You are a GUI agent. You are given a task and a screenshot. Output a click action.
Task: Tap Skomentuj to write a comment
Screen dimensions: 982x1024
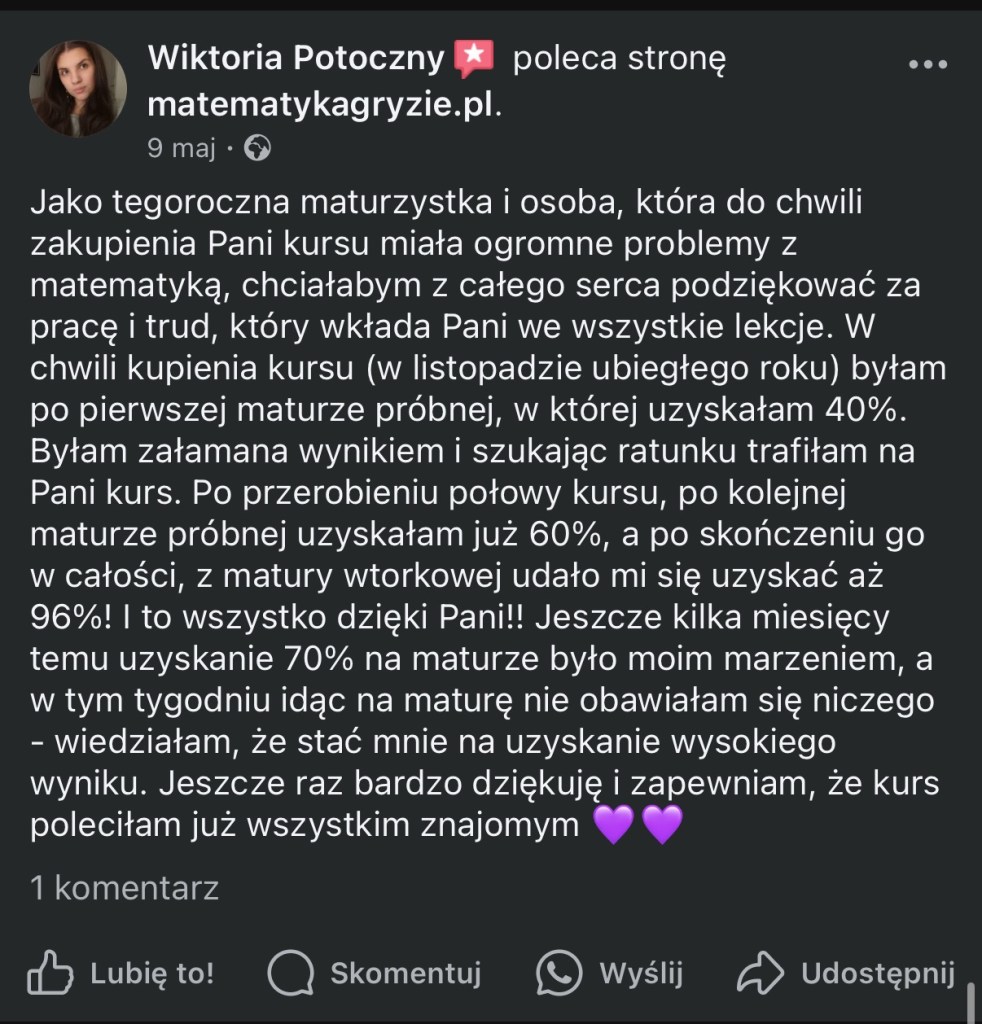(x=376, y=973)
